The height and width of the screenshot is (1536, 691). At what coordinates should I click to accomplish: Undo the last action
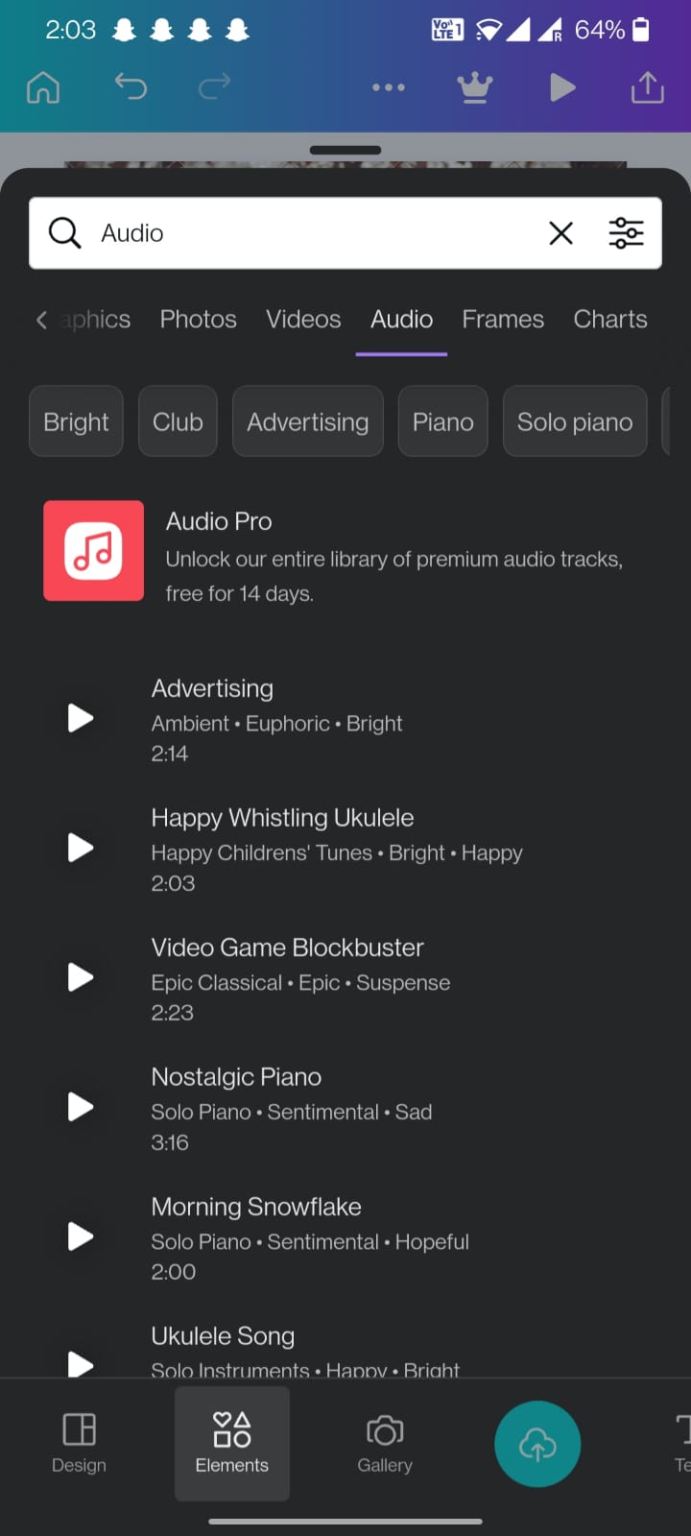131,88
